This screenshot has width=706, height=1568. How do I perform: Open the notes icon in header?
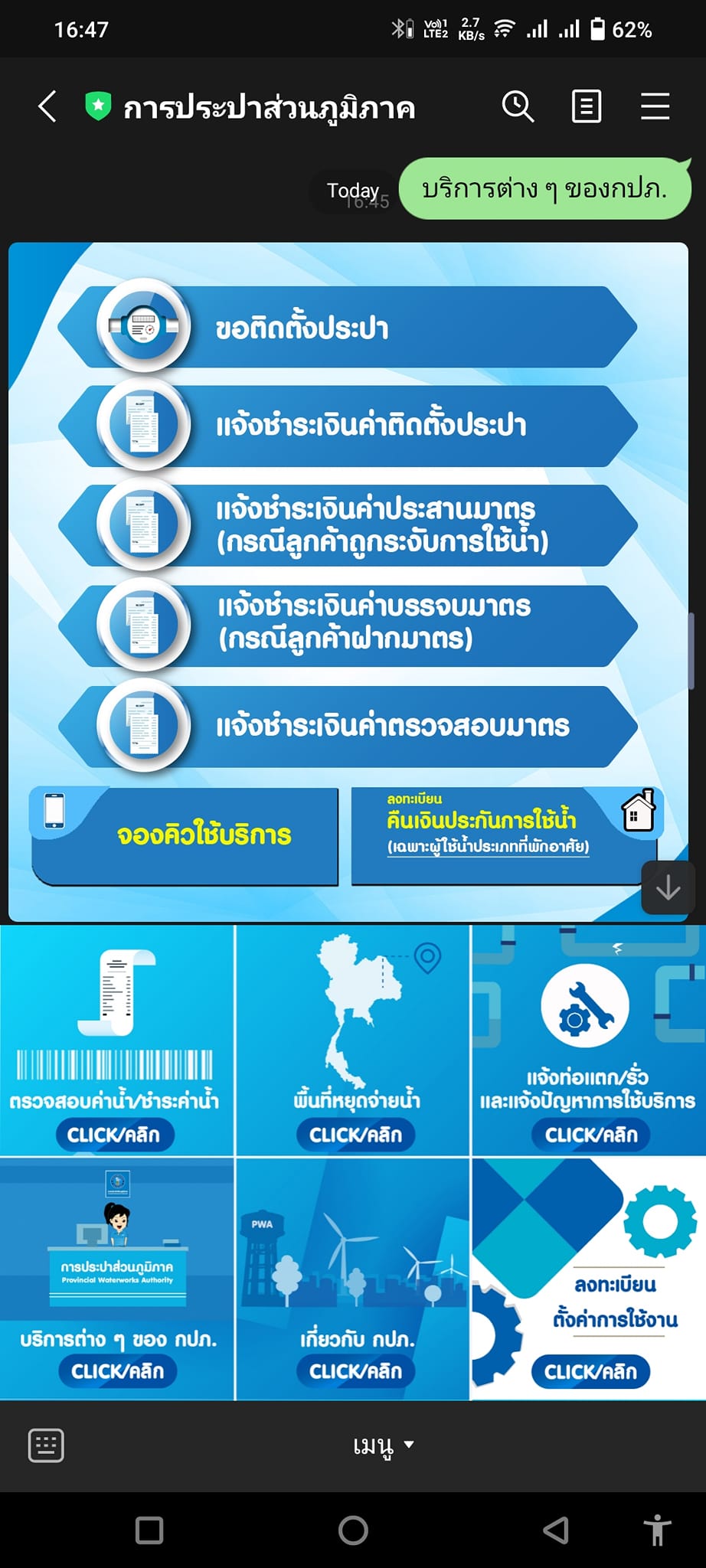pyautogui.click(x=587, y=106)
